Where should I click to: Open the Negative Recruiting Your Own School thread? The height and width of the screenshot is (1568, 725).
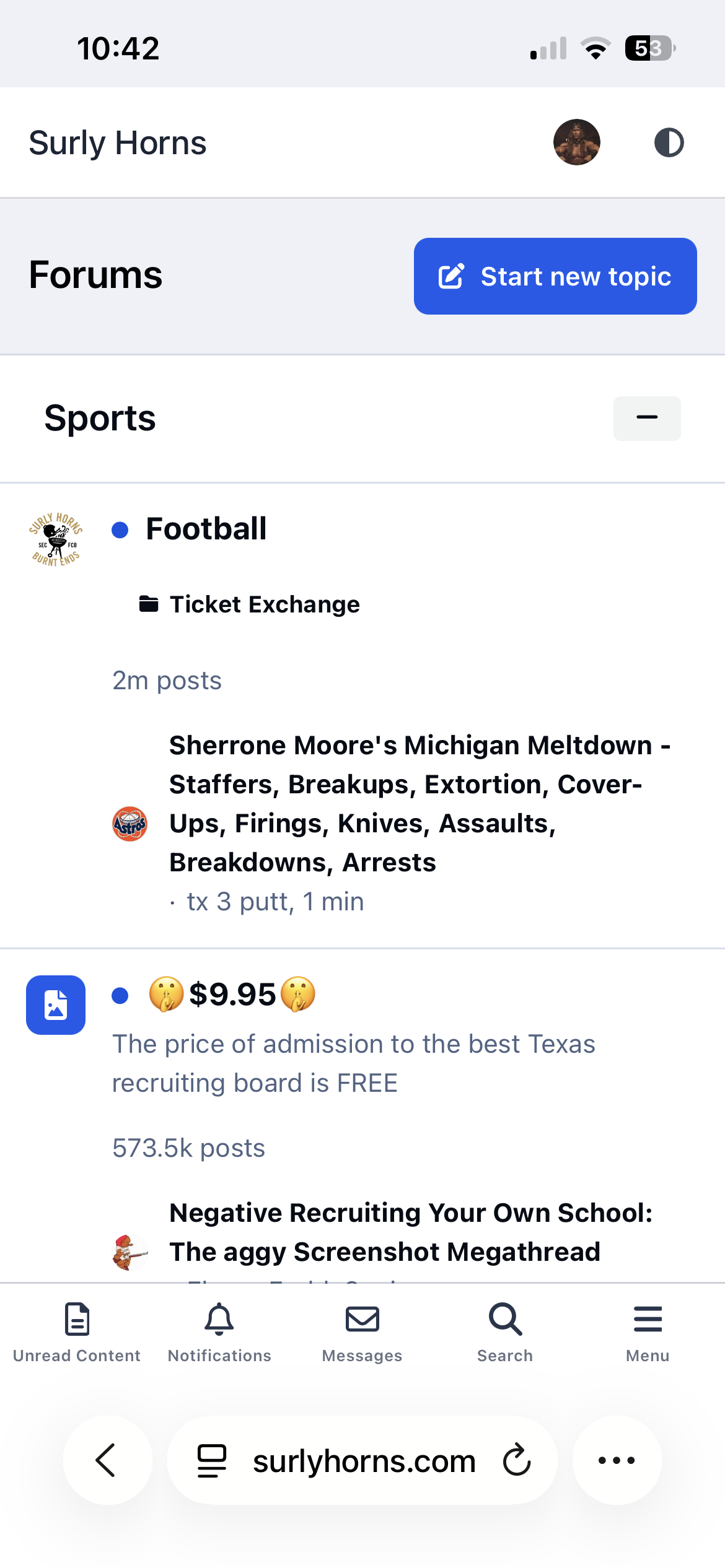point(410,1232)
